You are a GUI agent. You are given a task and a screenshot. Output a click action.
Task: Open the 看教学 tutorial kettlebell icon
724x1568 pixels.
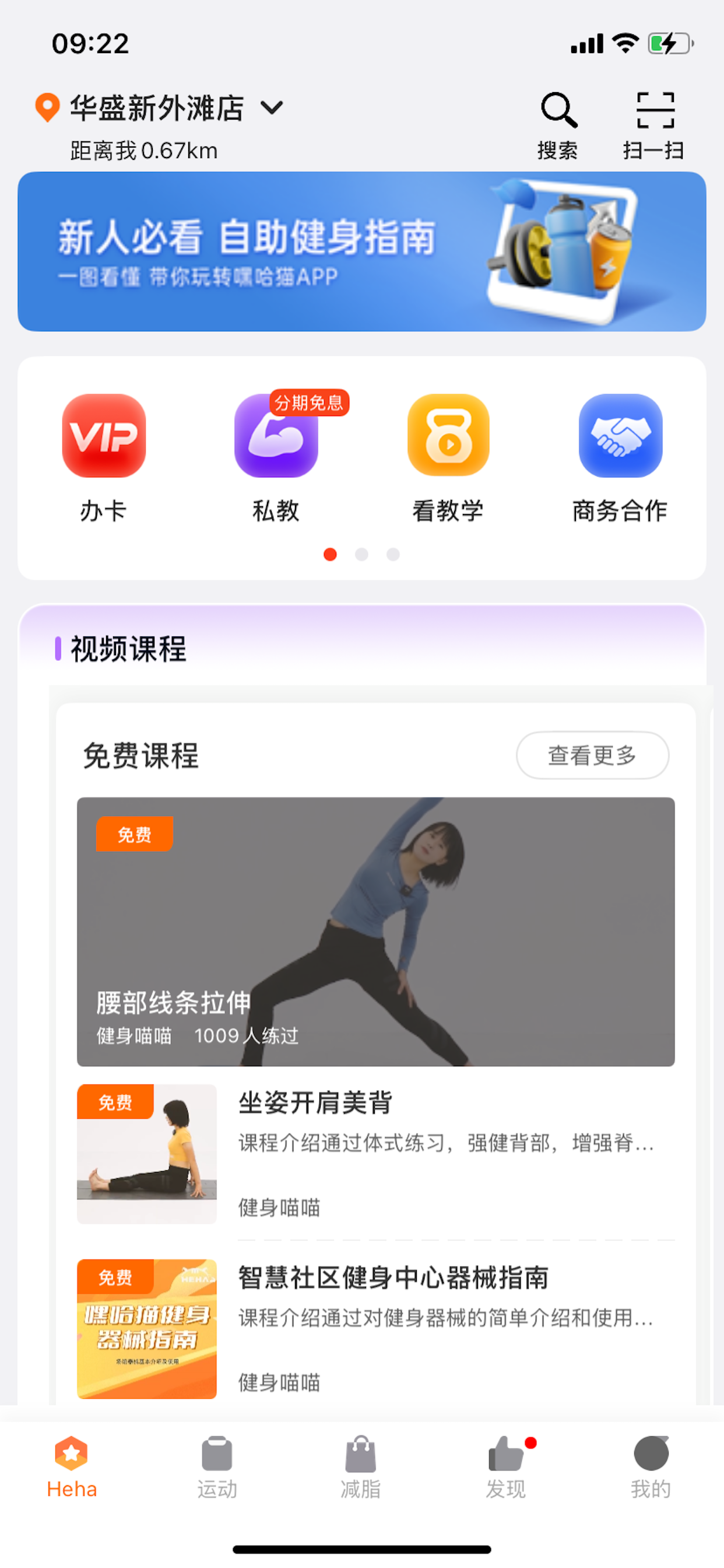pos(448,436)
